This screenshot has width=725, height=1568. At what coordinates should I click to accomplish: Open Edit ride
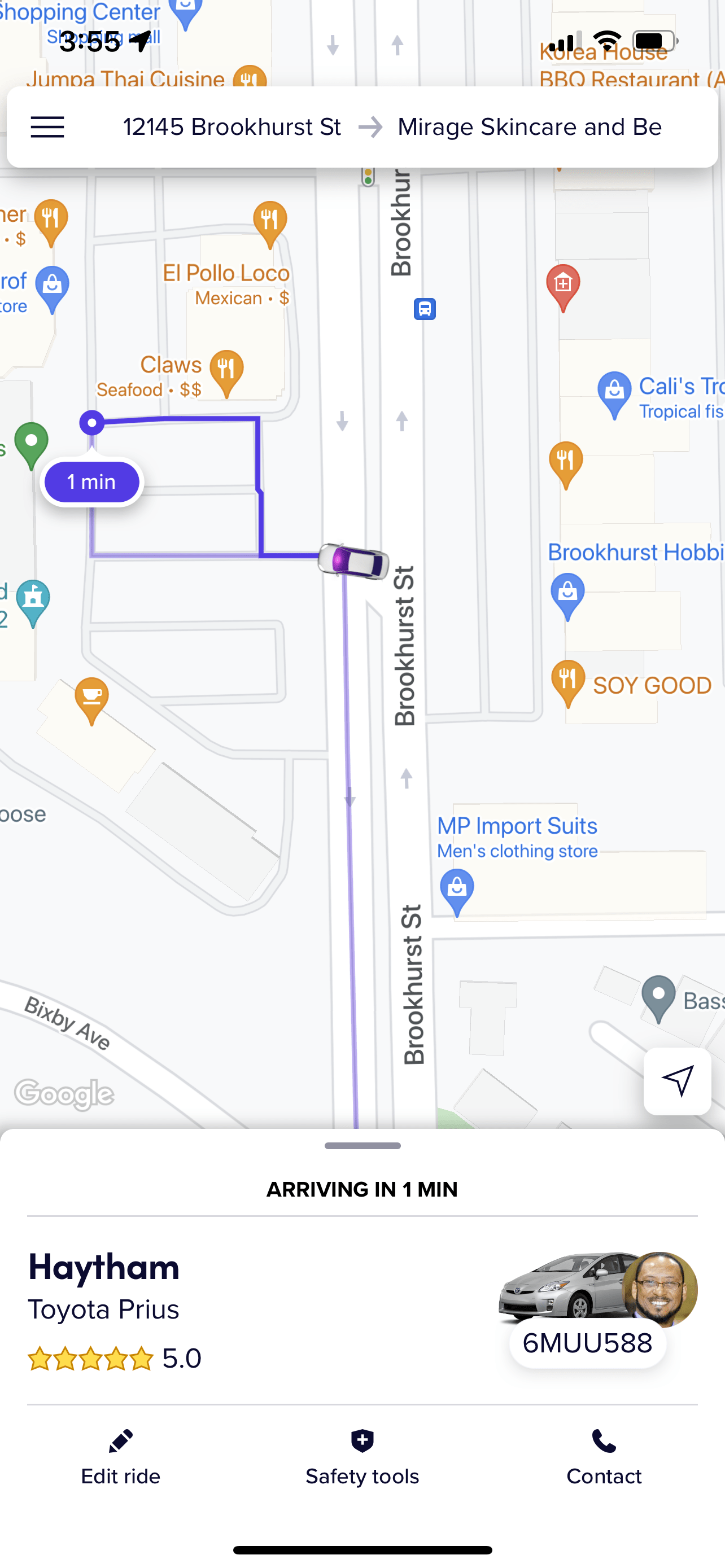pyautogui.click(x=120, y=1459)
